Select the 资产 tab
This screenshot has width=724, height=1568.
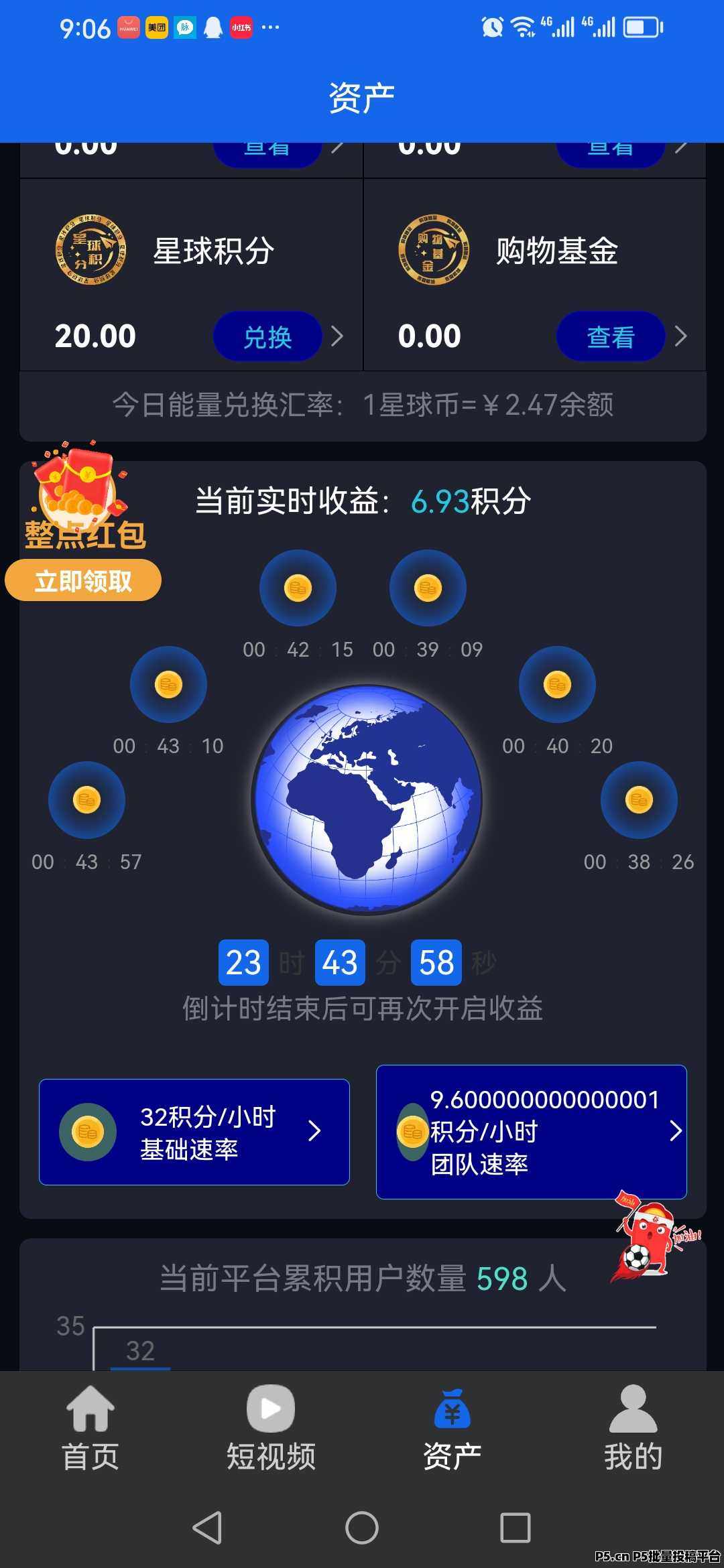[x=452, y=1428]
